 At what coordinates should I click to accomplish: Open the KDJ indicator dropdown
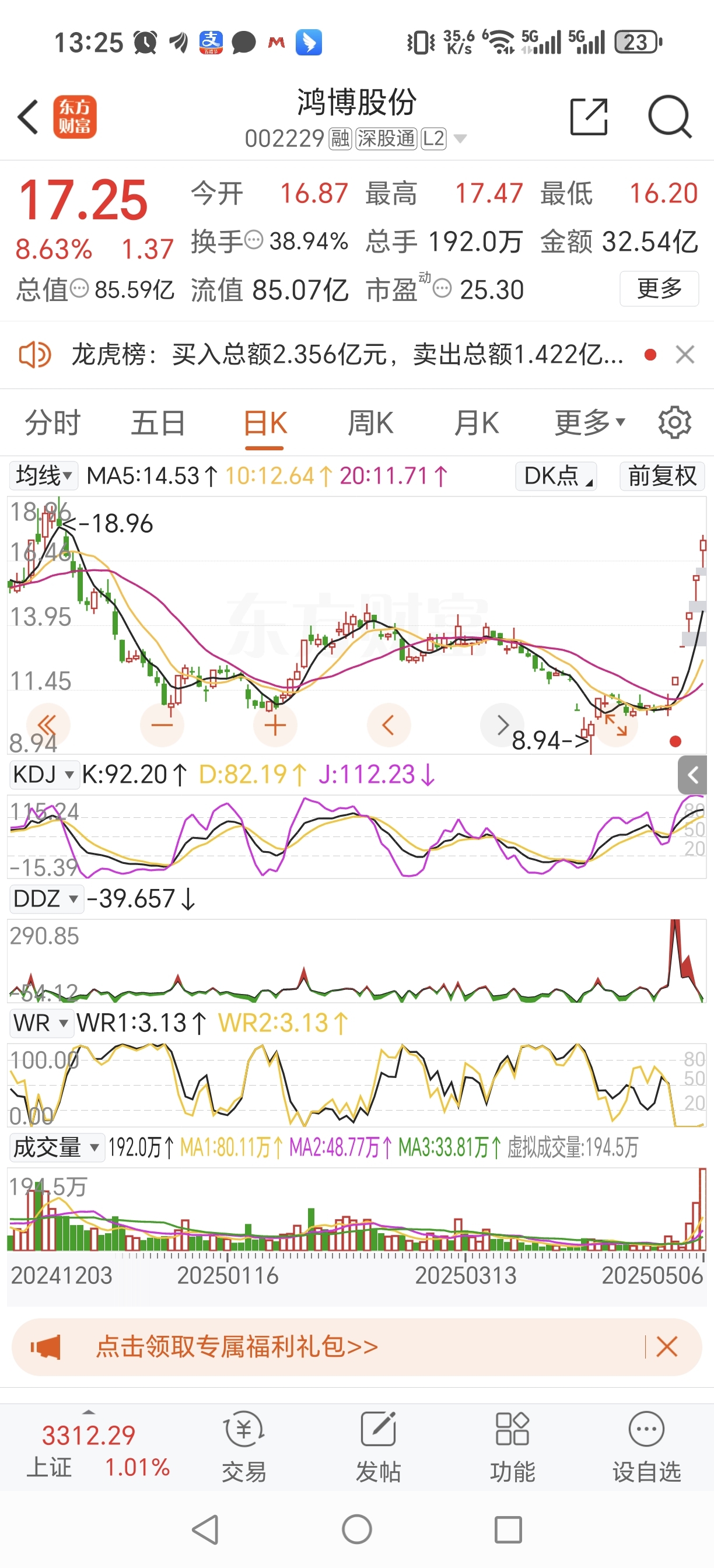(44, 775)
